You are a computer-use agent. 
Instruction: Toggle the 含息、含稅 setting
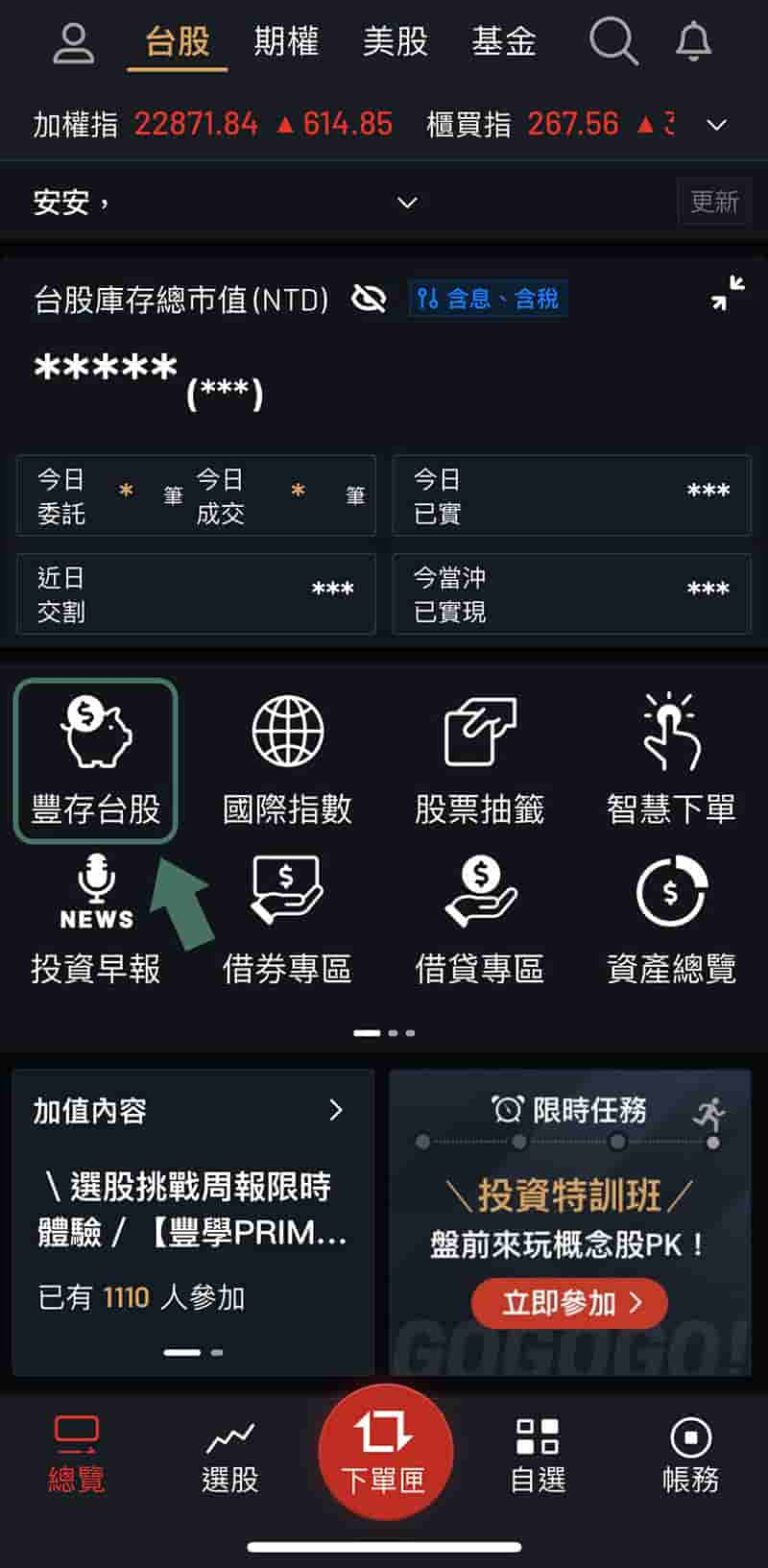[487, 297]
